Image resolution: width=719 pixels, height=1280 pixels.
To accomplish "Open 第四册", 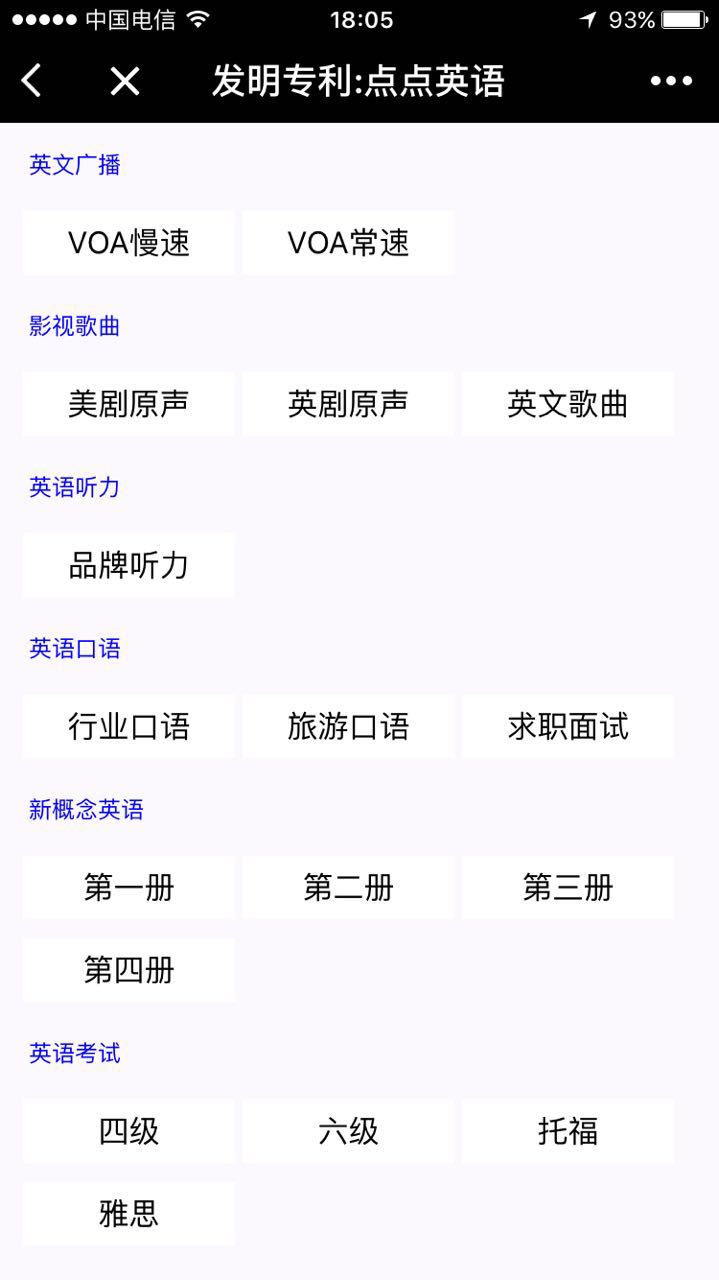I will (x=129, y=970).
